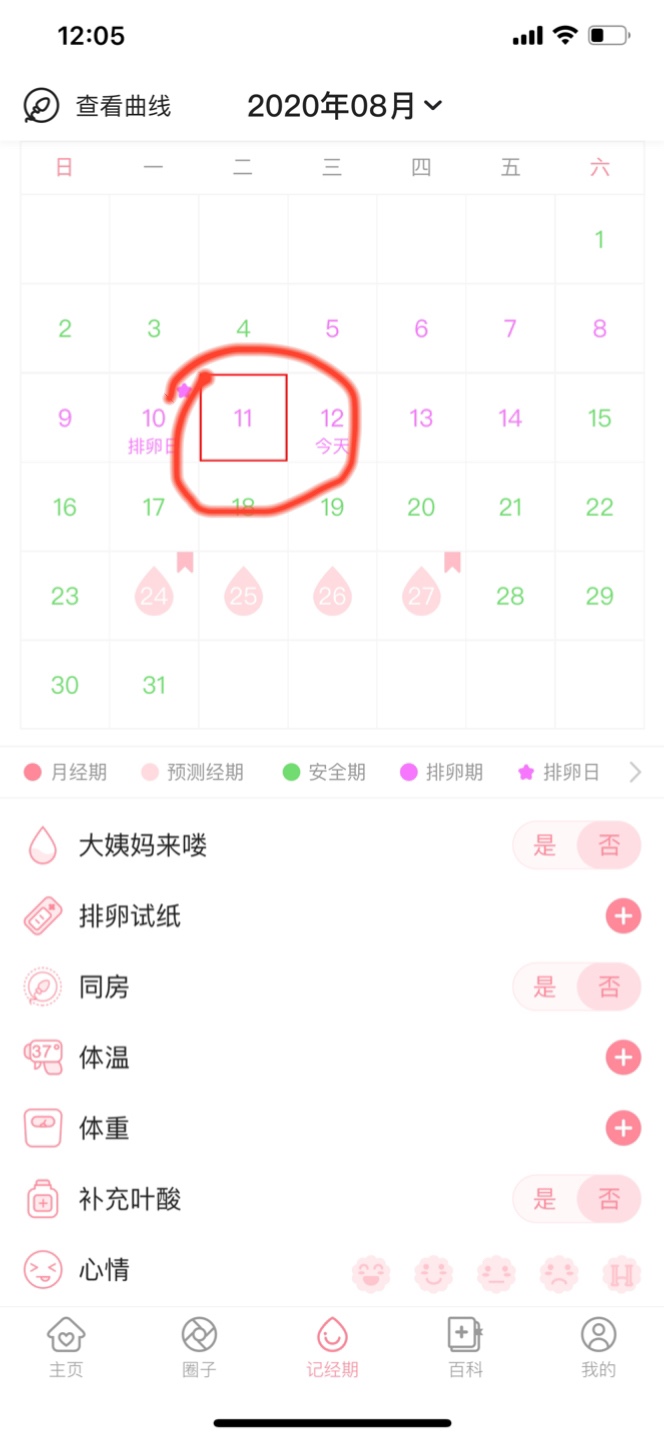
Task: Select August 1 on the calendar
Action: point(599,239)
